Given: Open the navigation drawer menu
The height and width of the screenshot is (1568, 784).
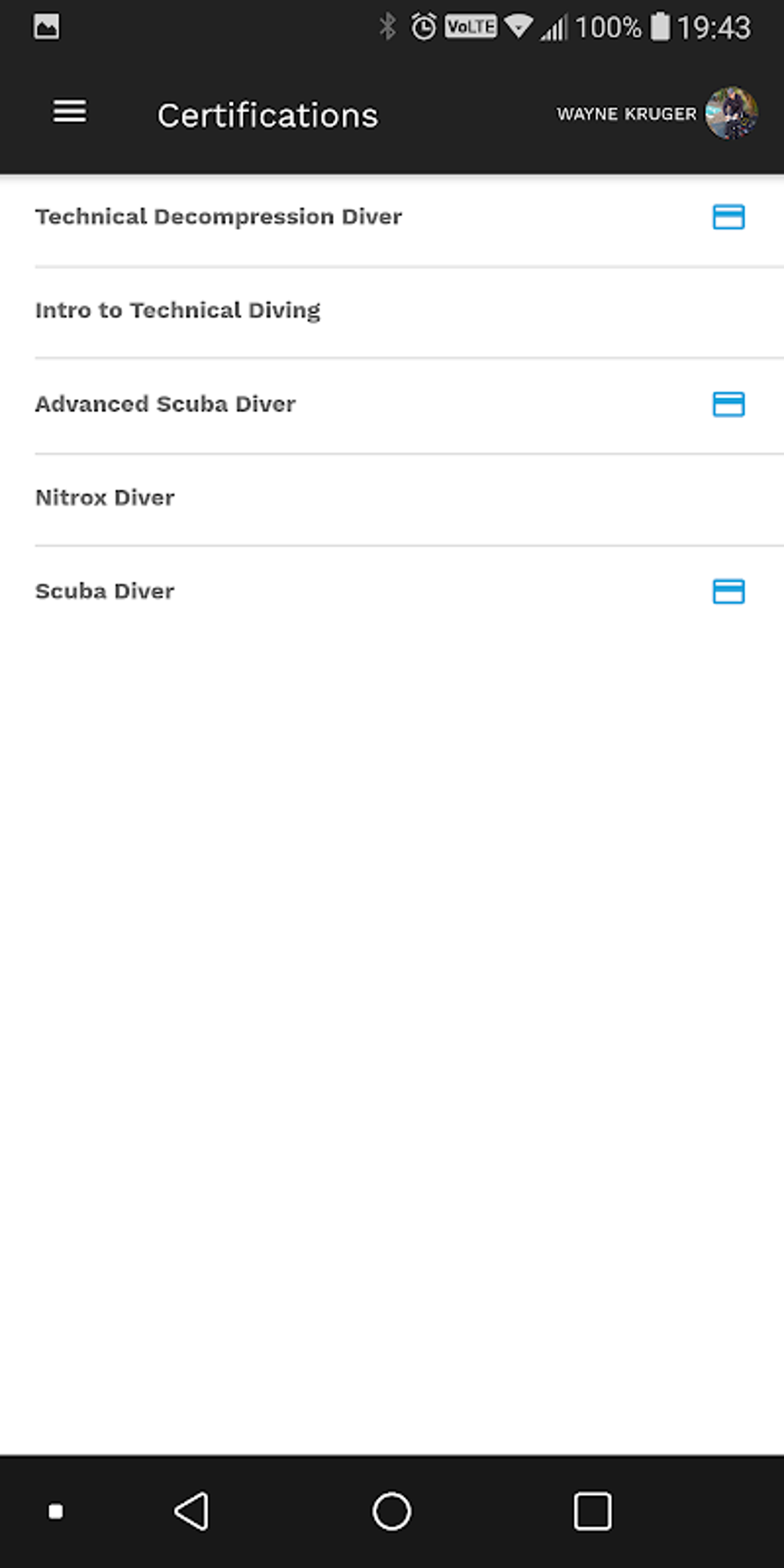Looking at the screenshot, I should click(68, 111).
